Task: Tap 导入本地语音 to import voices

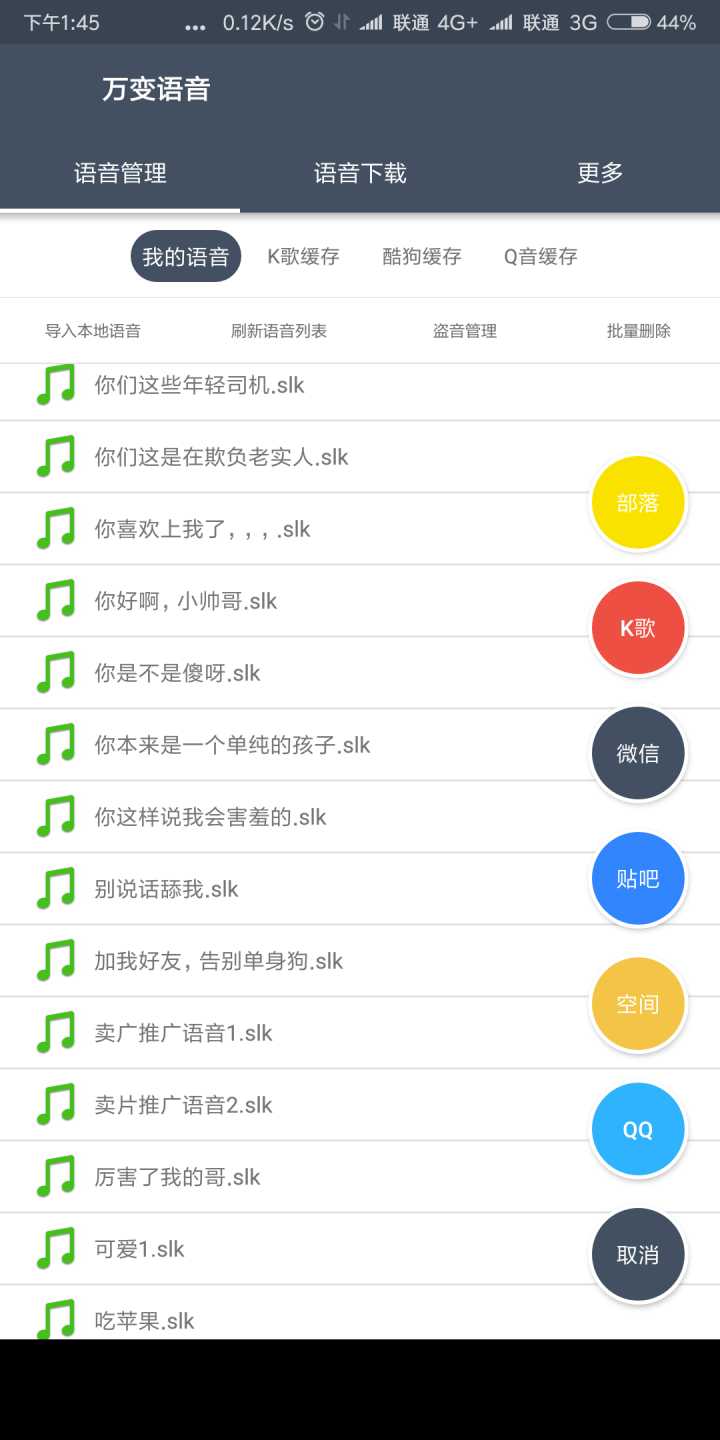Action: click(93, 331)
